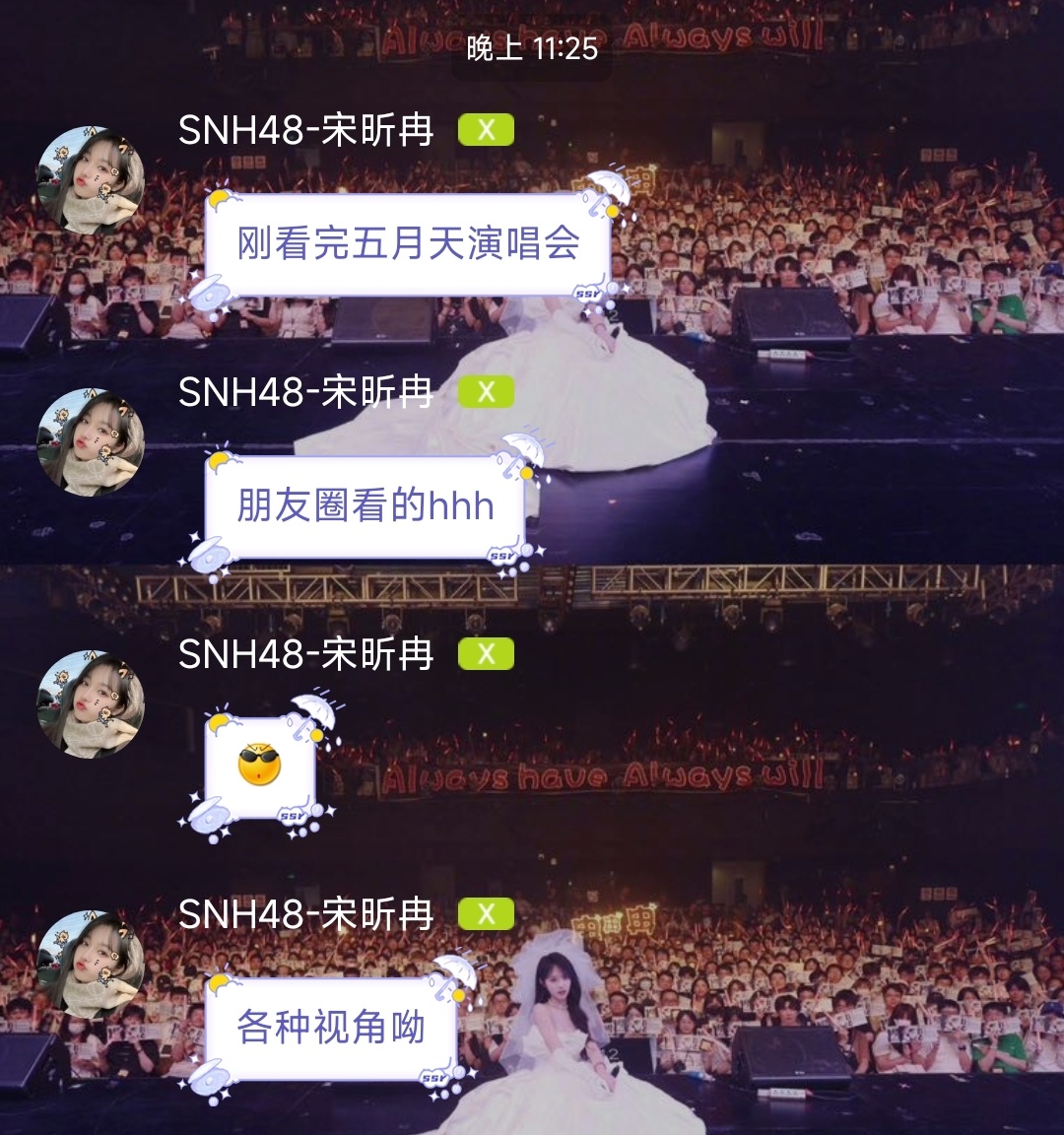Tap the 刚看完五月天演唱会 message bubble
Image resolution: width=1064 pixels, height=1135 pixels.
coord(407,243)
